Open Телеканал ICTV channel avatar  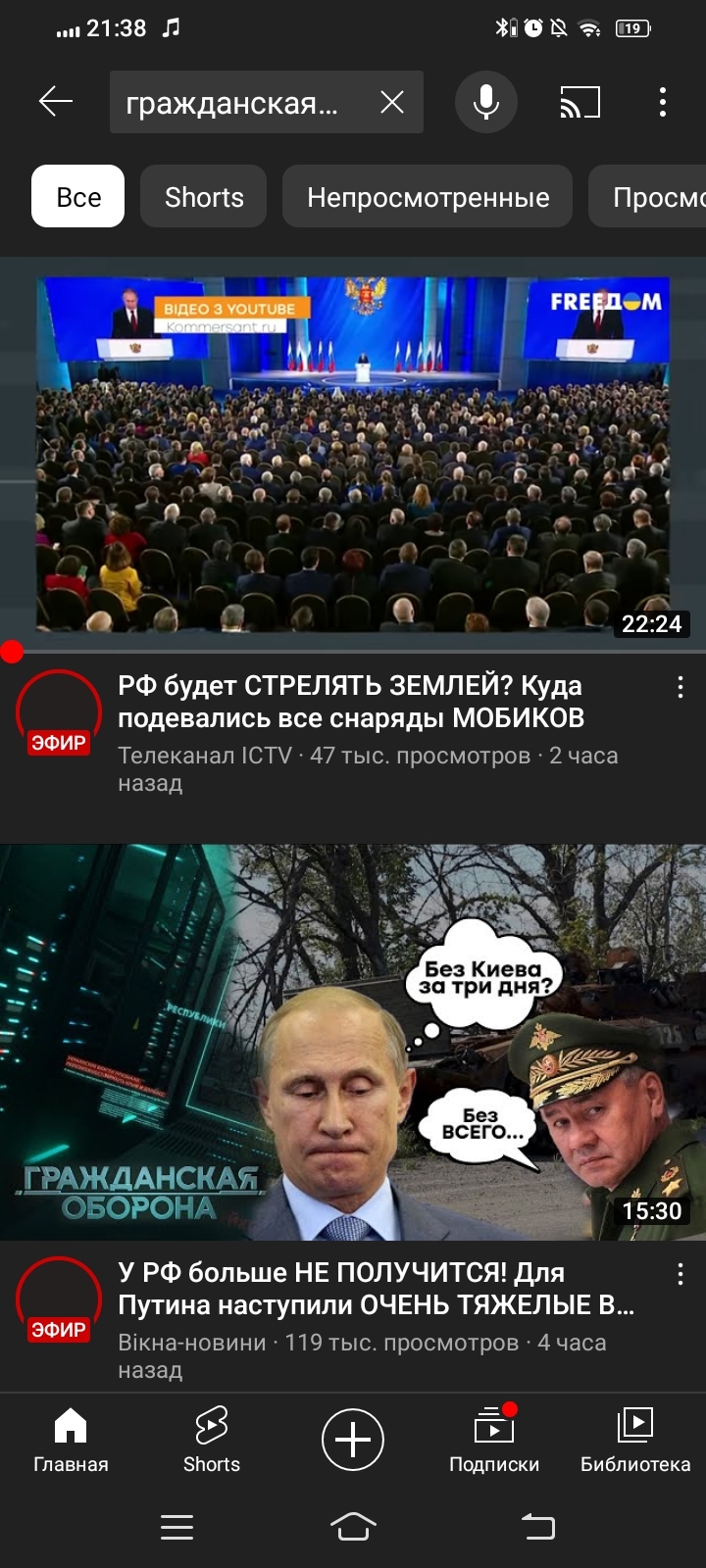click(59, 712)
